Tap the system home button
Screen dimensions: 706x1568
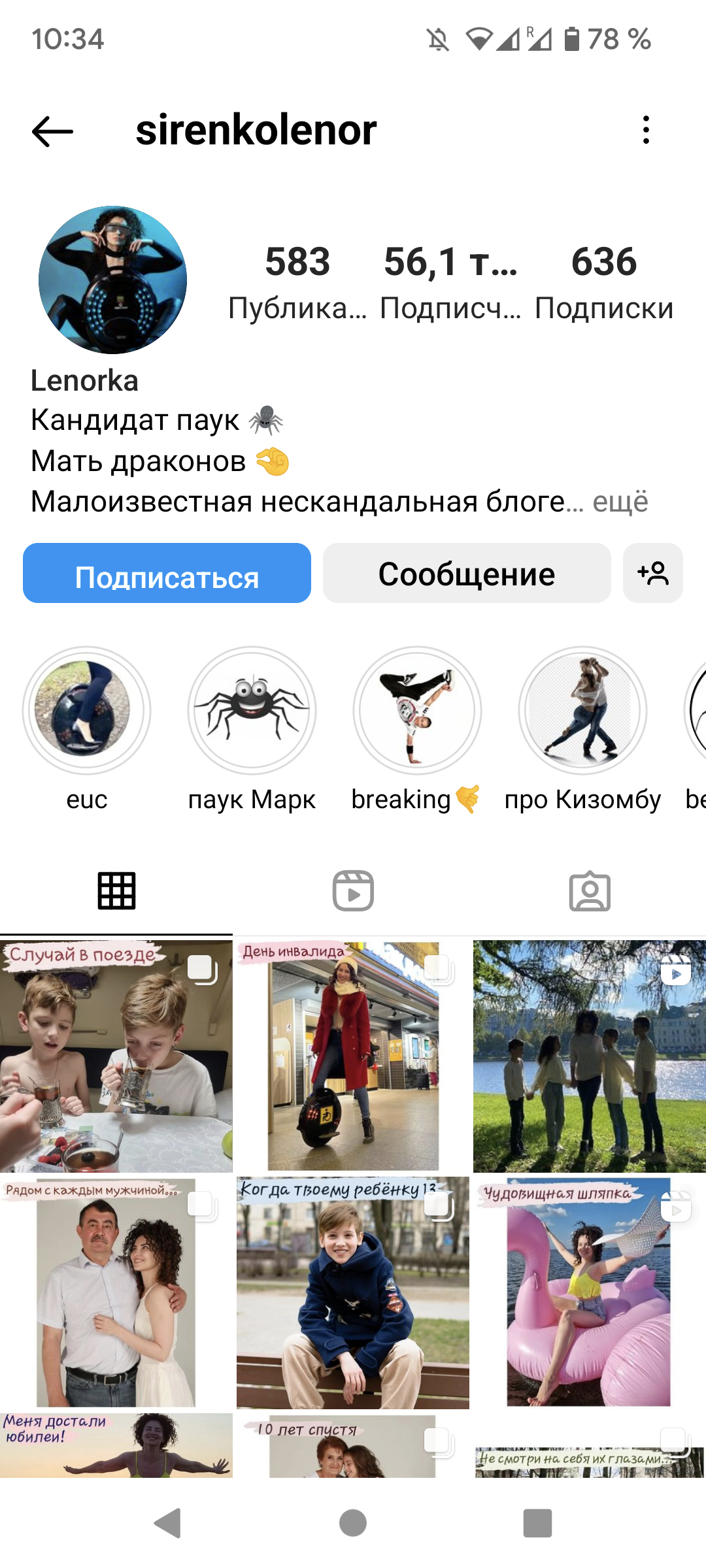(353, 1523)
